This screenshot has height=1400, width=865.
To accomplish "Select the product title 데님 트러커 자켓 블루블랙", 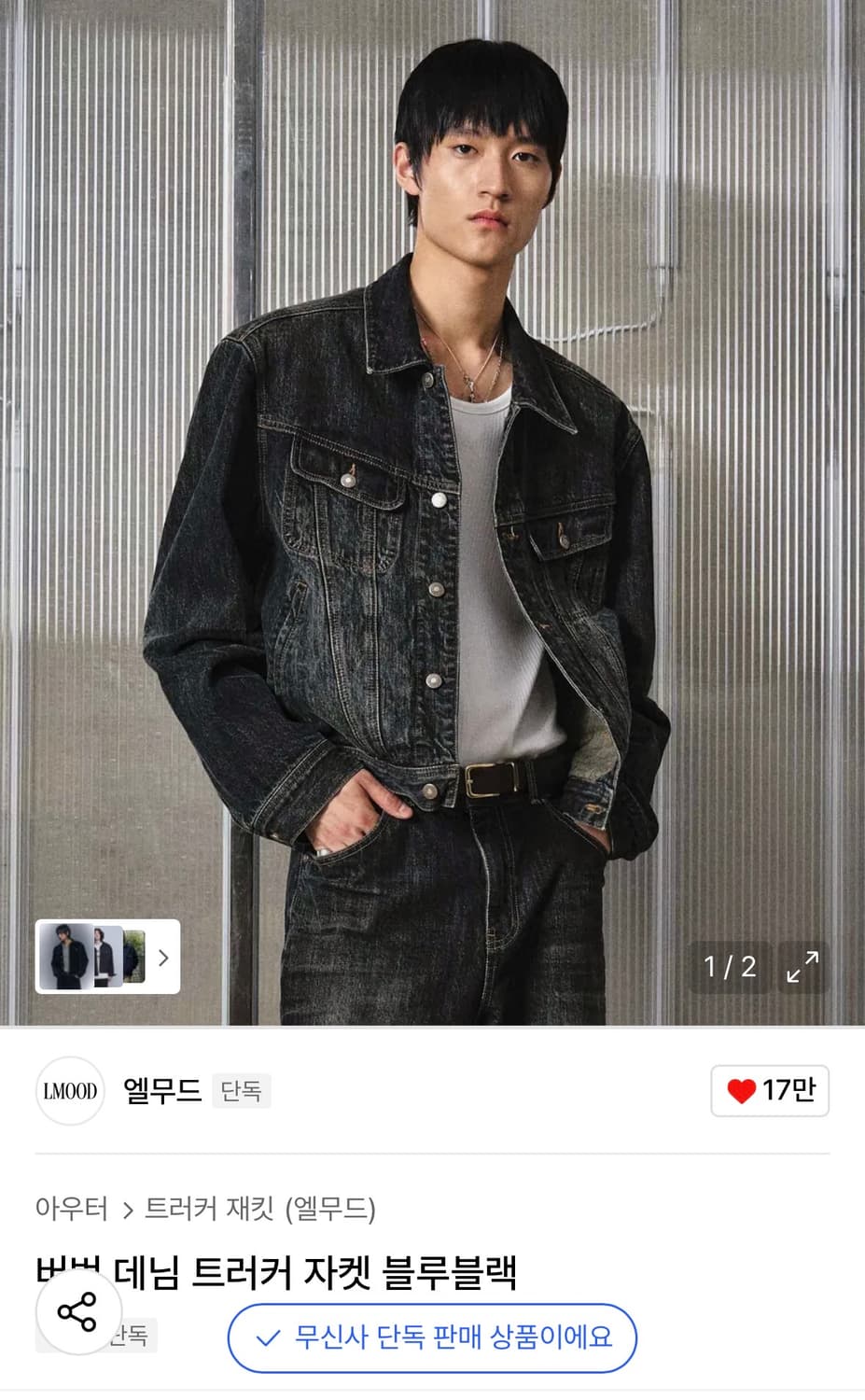I will coord(280,1269).
